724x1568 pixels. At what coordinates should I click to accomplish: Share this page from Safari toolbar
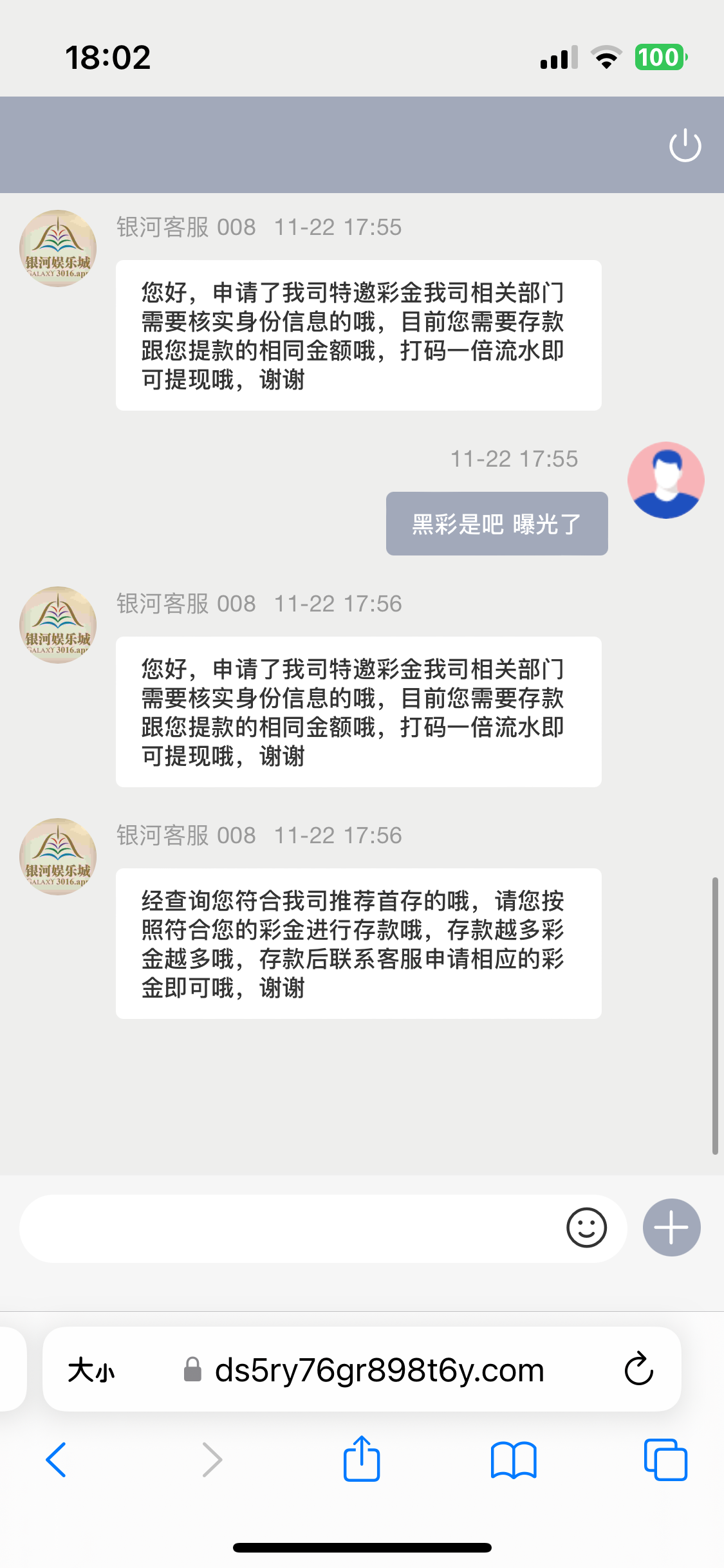pyautogui.click(x=362, y=1459)
